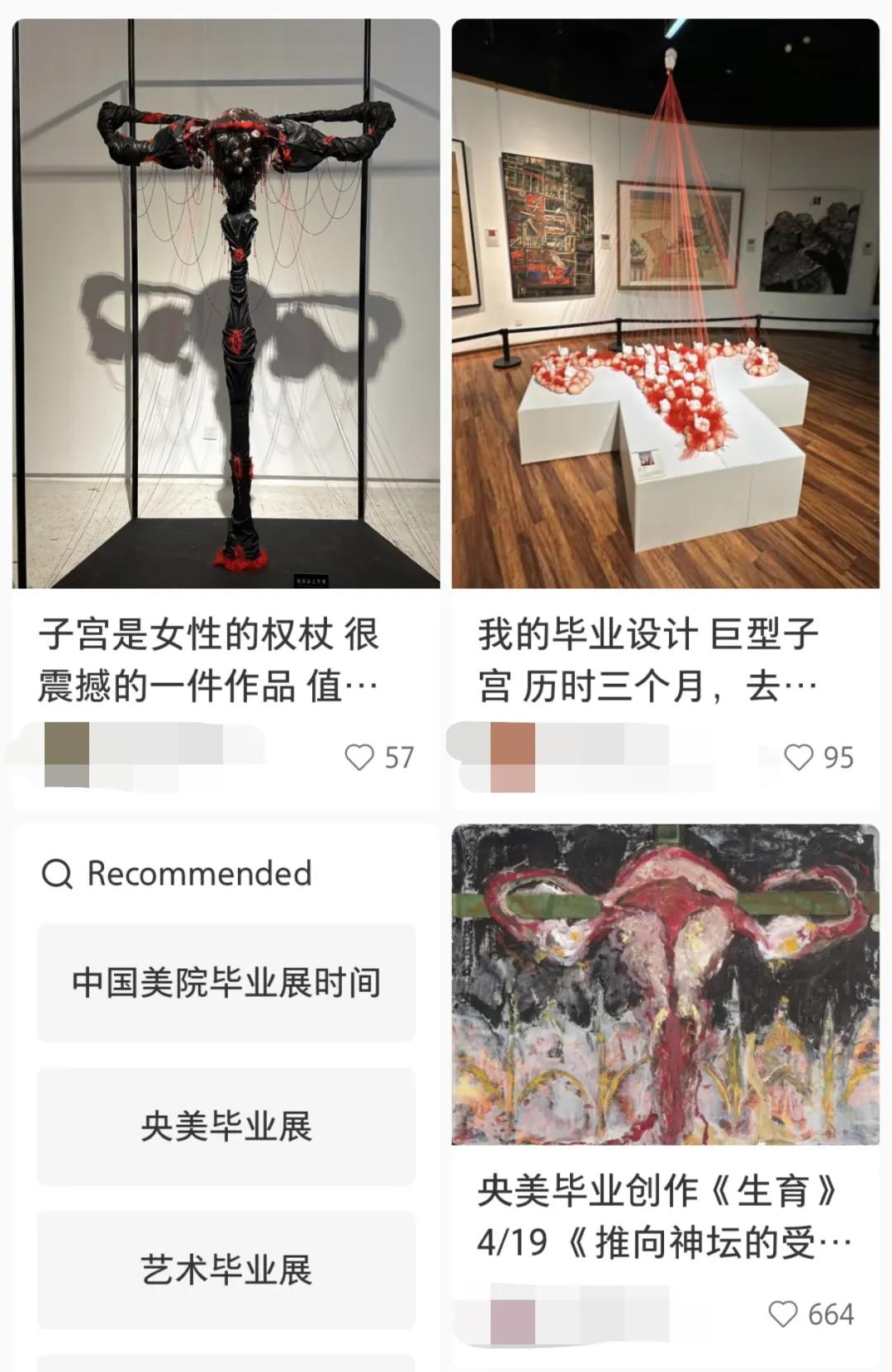Search recommended term 中国美院毕业展时间

225,983
